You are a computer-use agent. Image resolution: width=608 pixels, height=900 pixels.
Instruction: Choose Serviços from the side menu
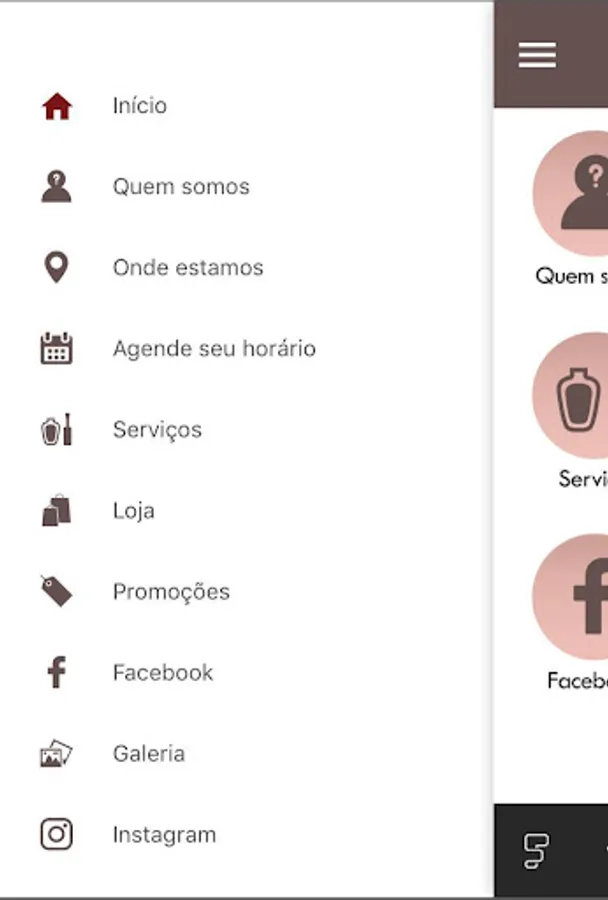(247, 430)
